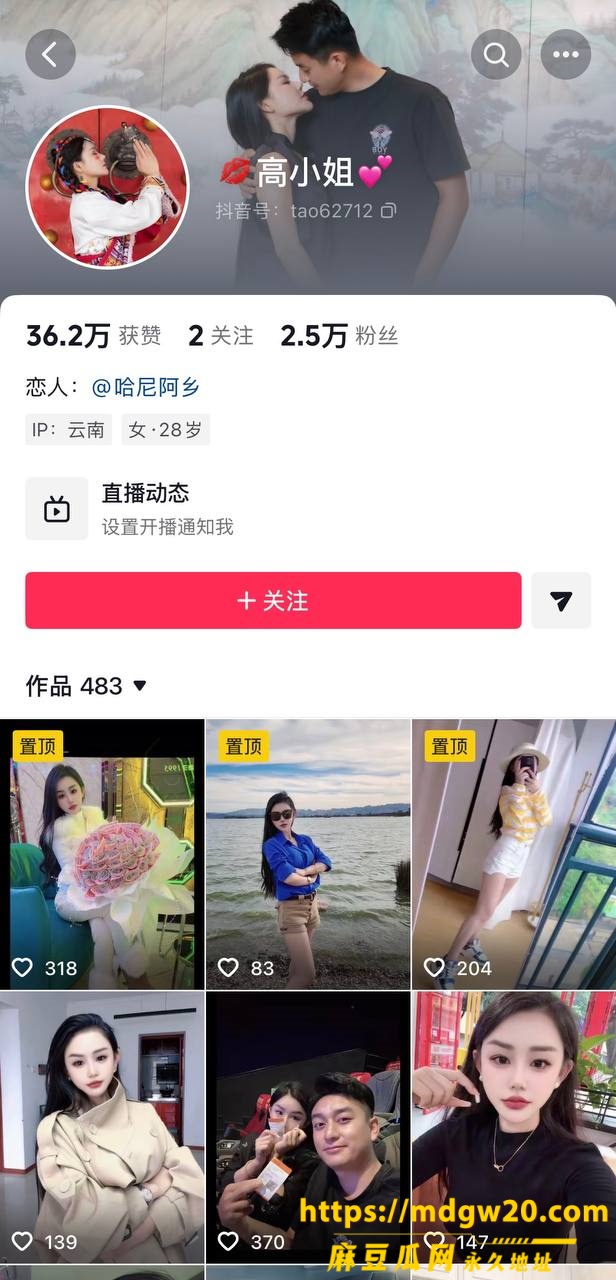Open the pinned video with 318 likes

coord(102,854)
